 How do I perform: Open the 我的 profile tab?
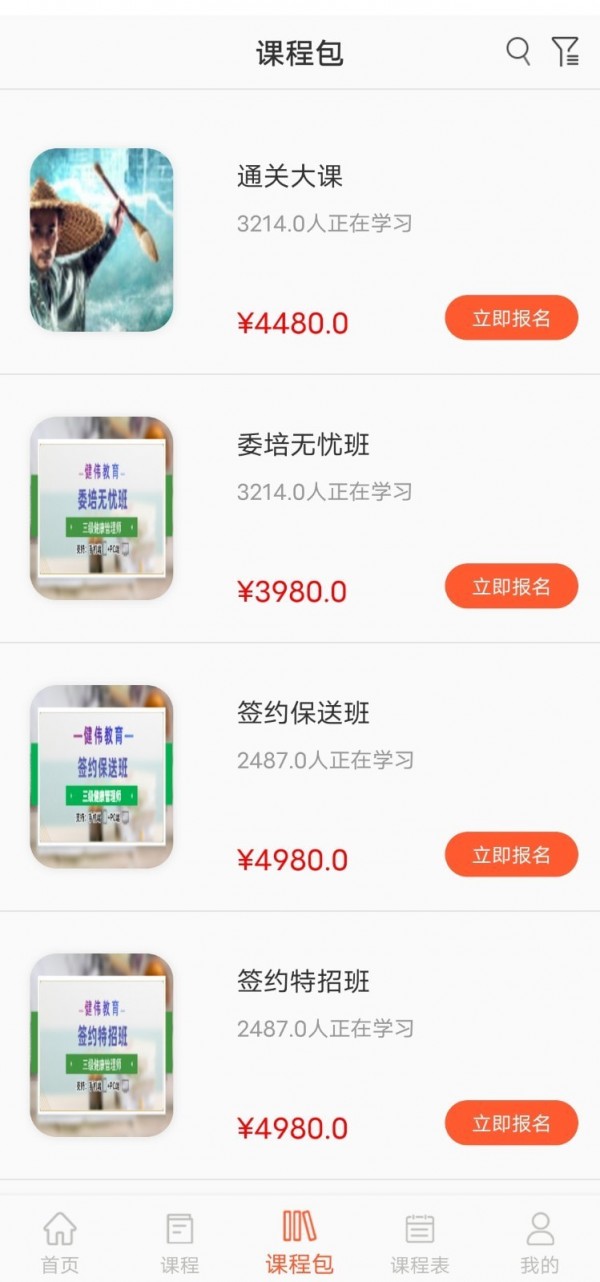coord(540,1241)
